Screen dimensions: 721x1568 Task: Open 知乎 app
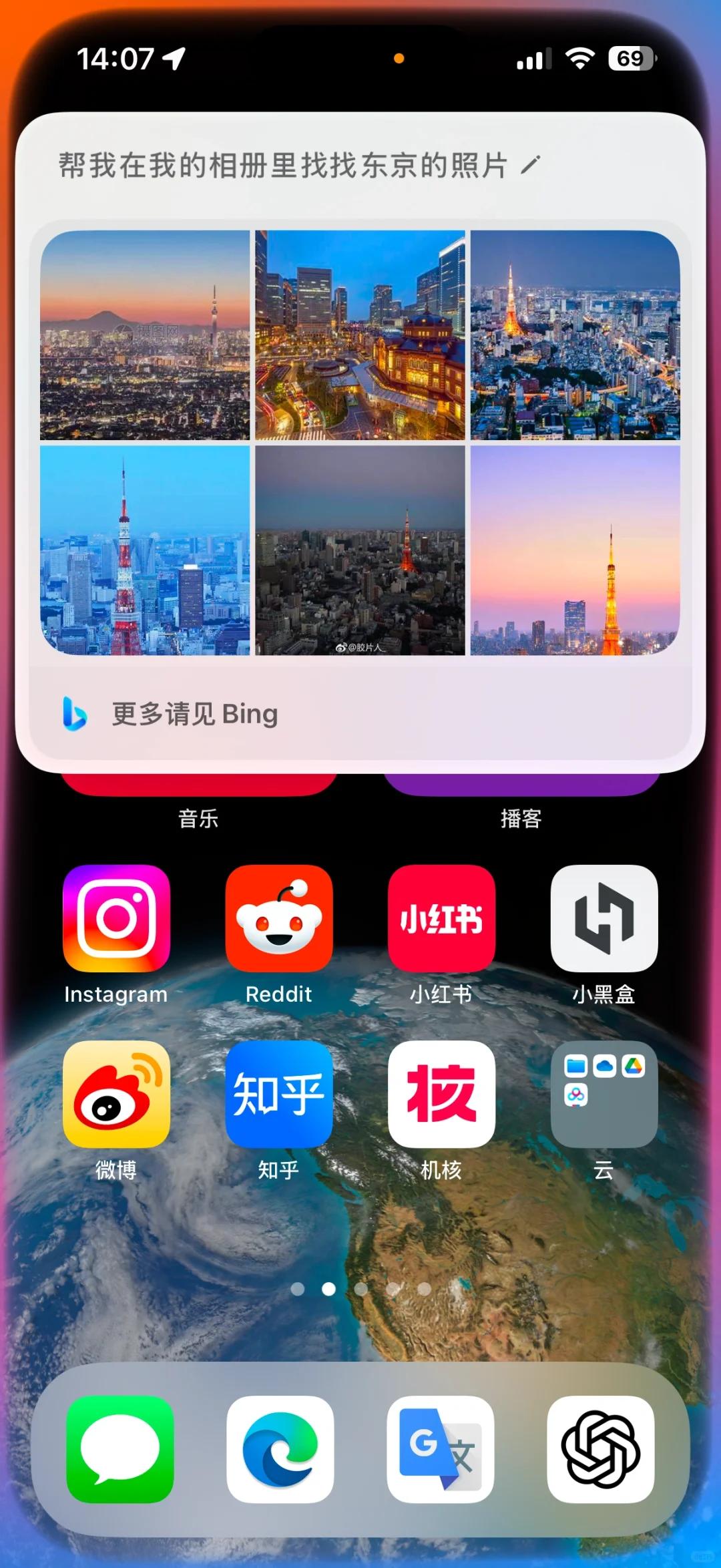click(x=279, y=1095)
